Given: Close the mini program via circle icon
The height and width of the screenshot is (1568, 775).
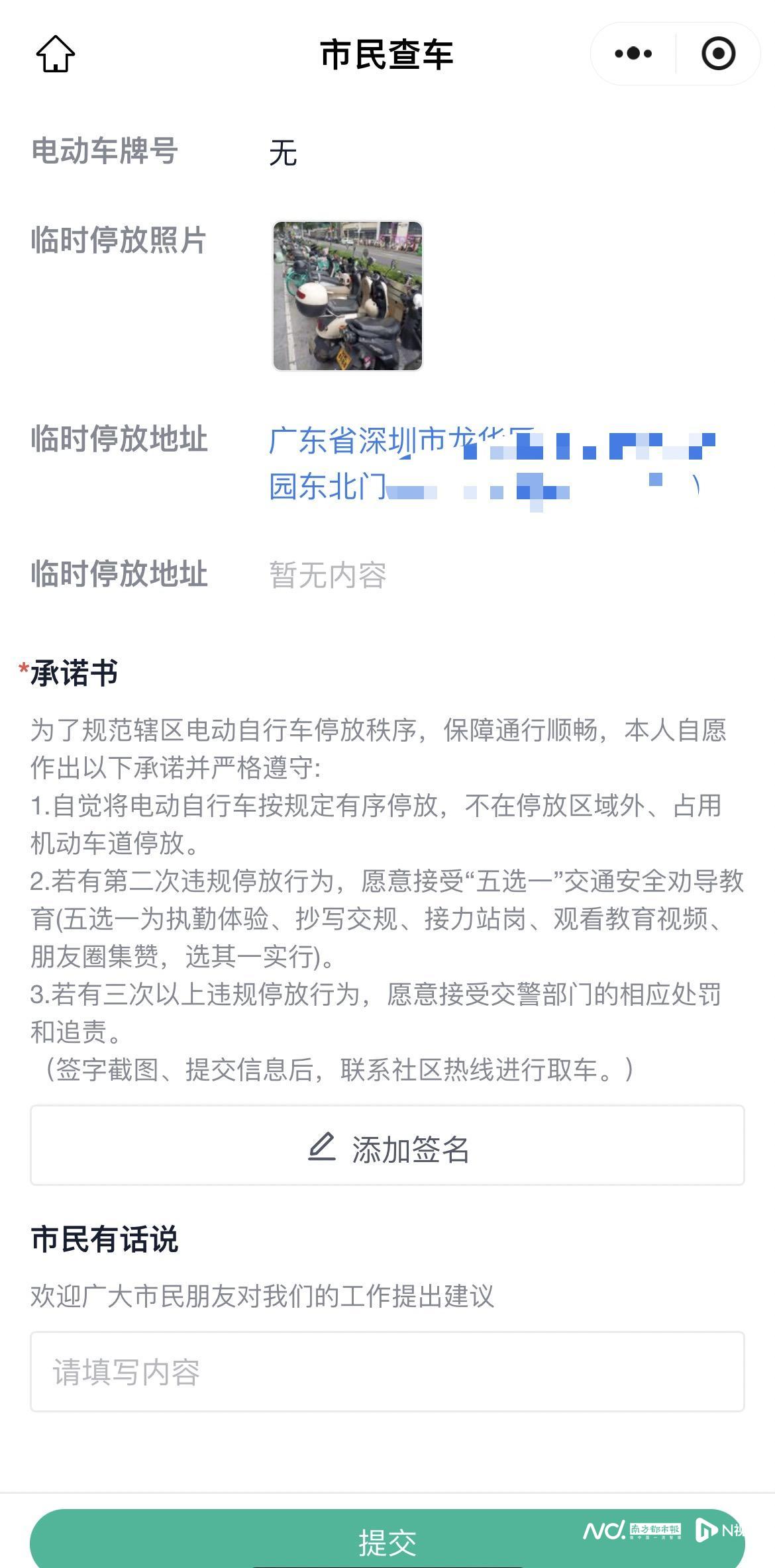Looking at the screenshot, I should coord(718,54).
